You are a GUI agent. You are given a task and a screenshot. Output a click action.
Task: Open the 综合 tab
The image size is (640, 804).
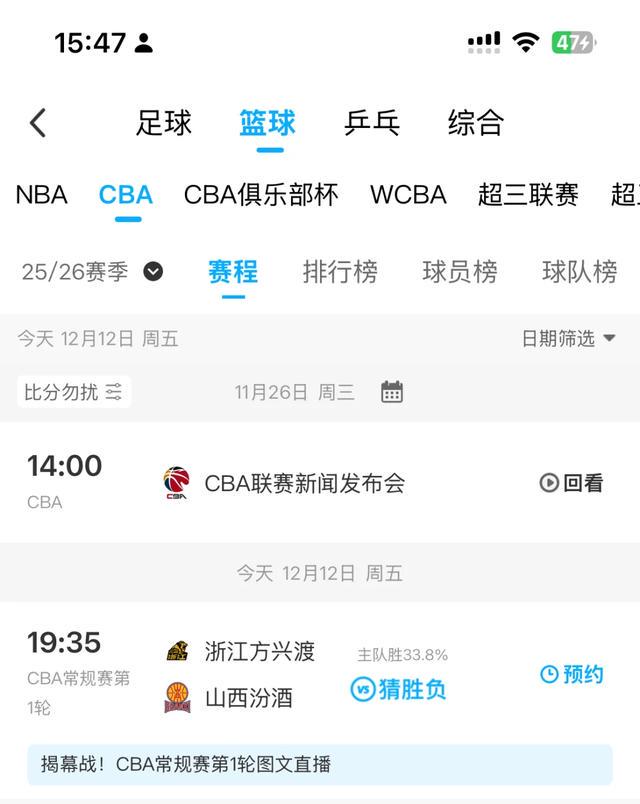tap(476, 123)
